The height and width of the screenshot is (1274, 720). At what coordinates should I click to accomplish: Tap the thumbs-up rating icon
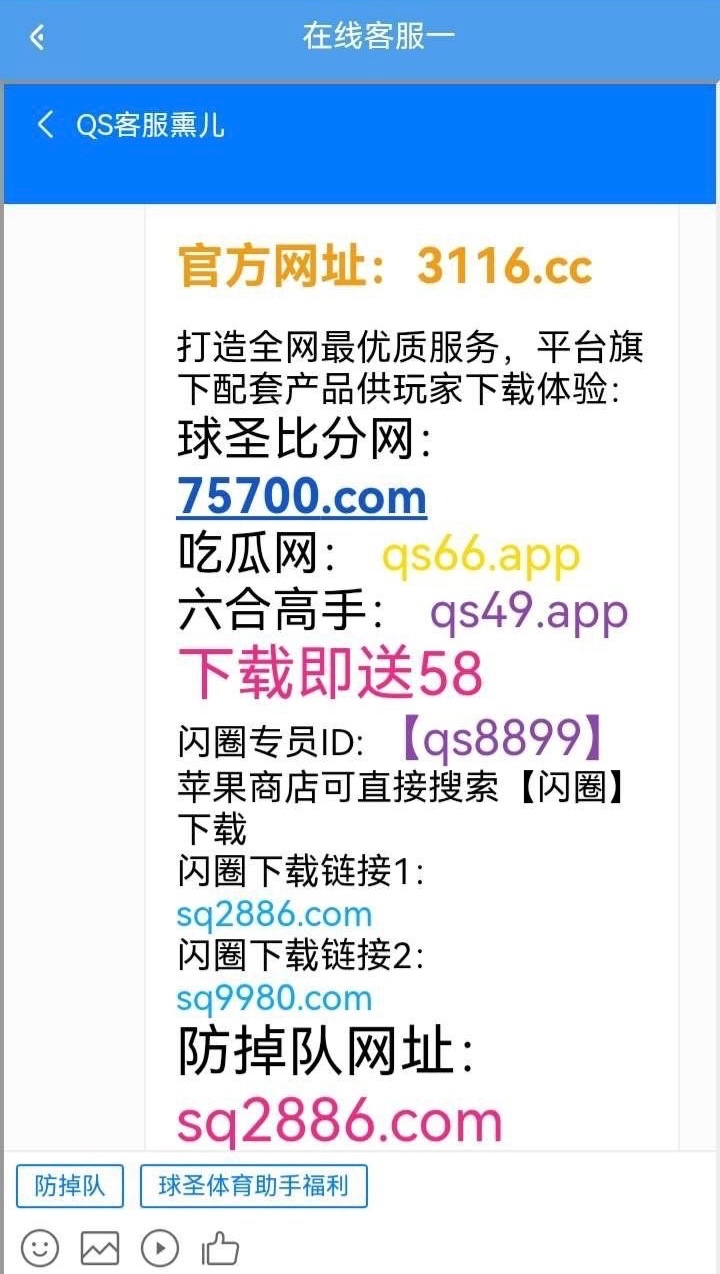[221, 1247]
